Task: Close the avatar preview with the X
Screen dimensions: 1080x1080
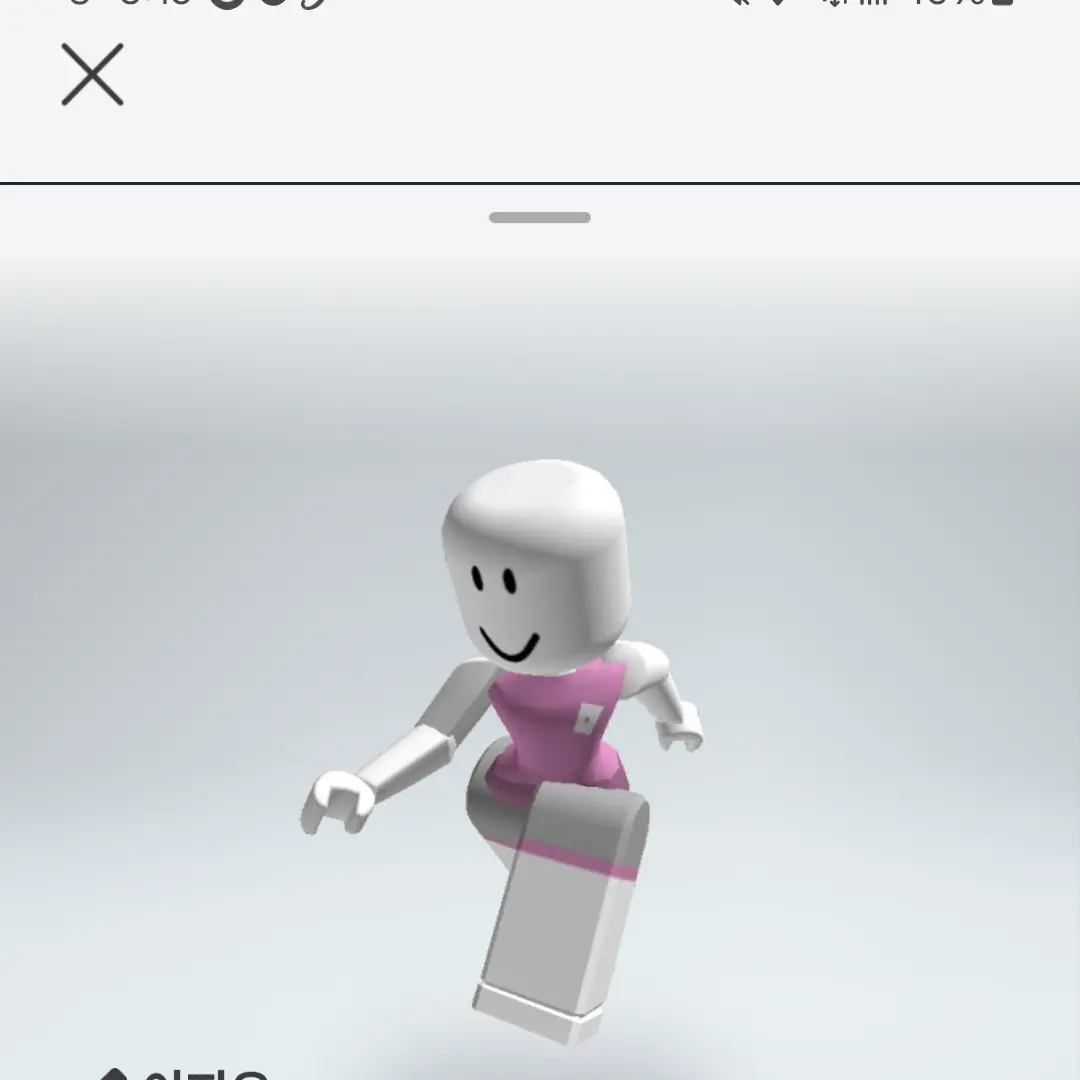Action: pyautogui.click(x=92, y=75)
